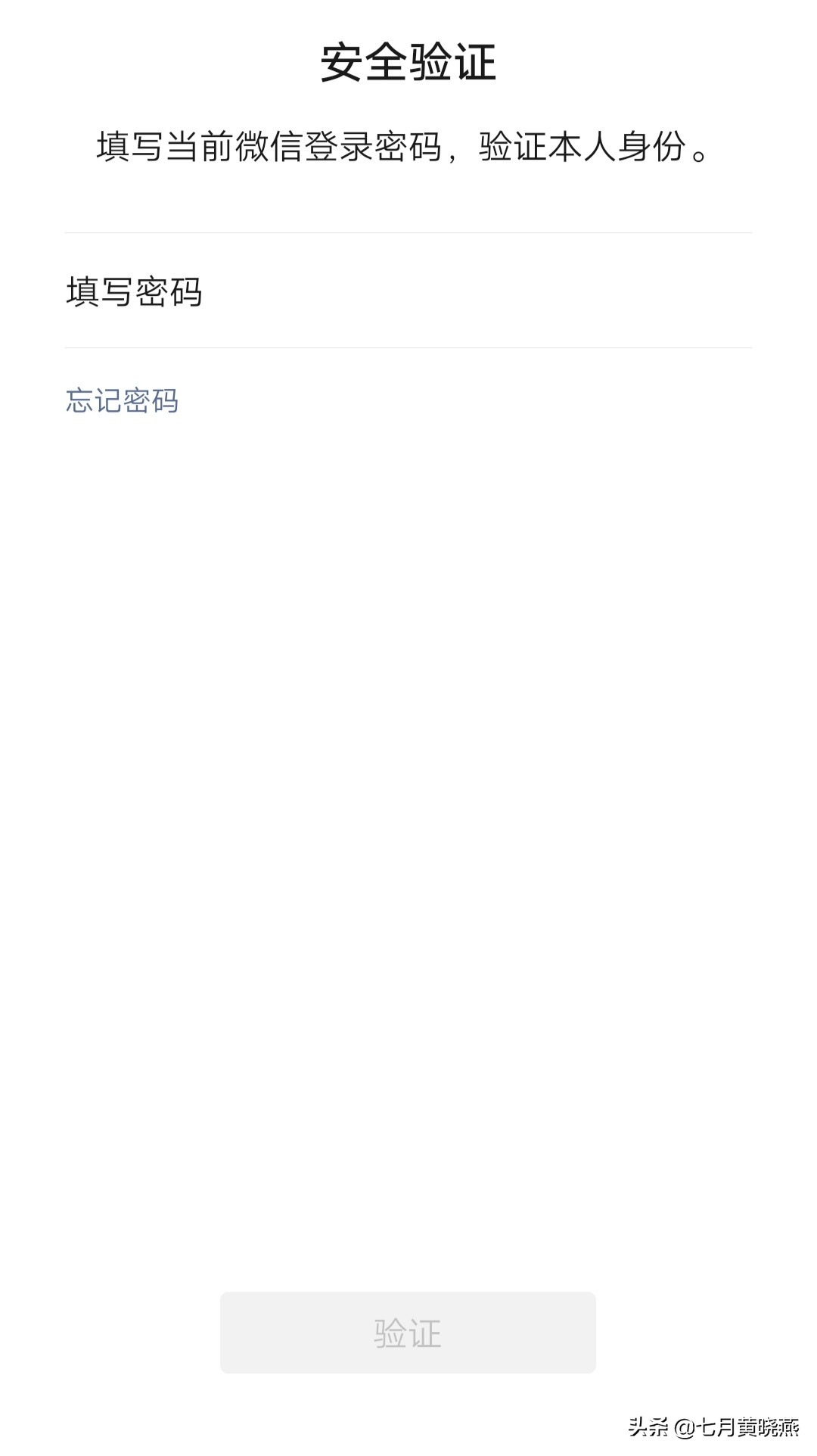817x1456 pixels.
Task: Click the greyed-out 验证 confirm button
Action: 407,1334
